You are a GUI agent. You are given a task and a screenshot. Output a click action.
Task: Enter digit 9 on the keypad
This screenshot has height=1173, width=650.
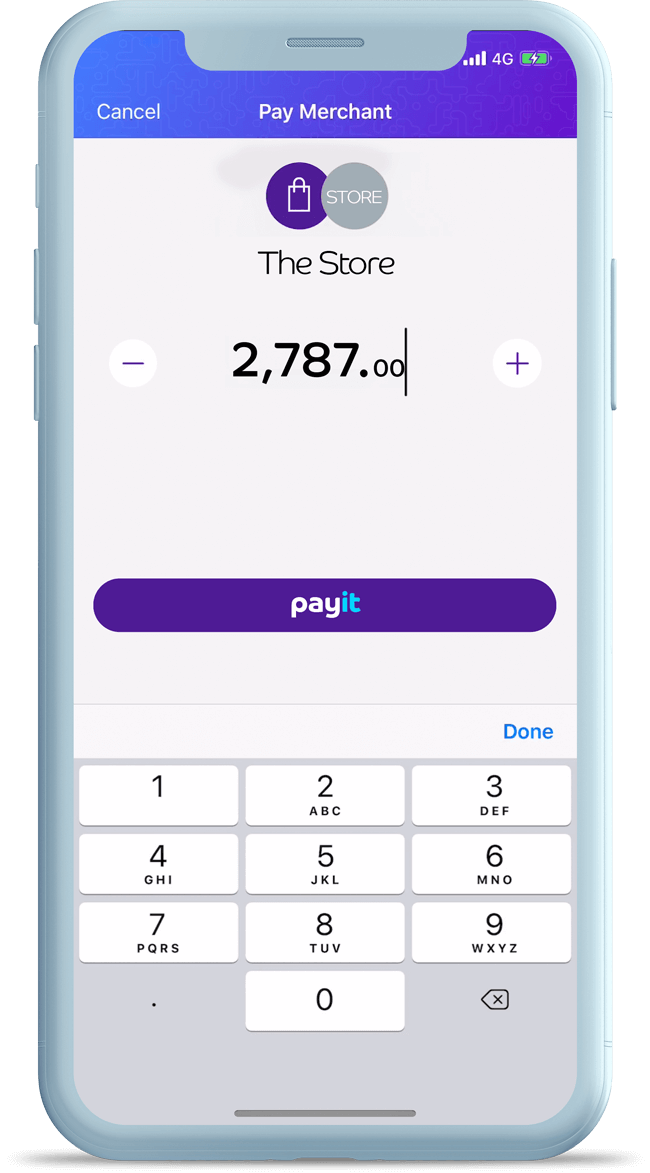point(492,932)
